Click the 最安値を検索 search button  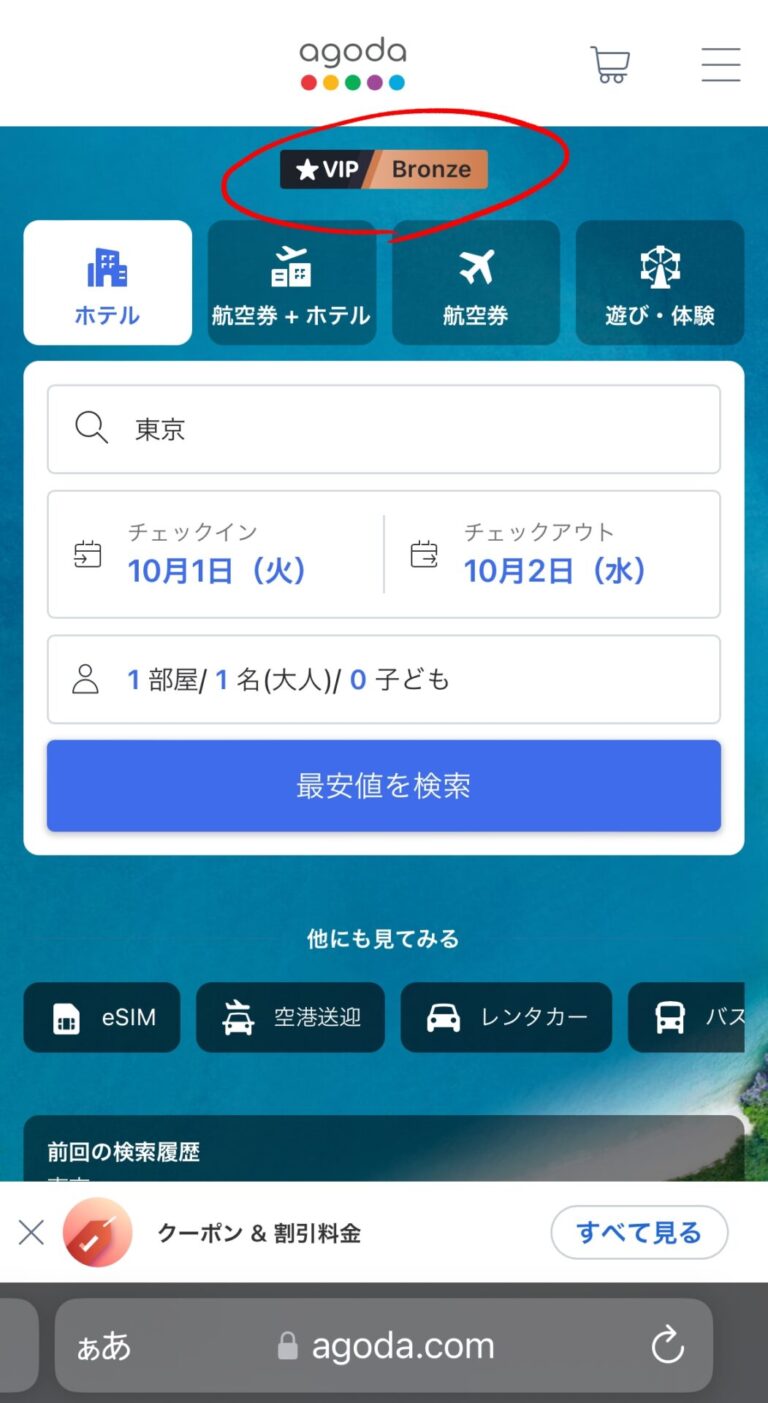coord(384,786)
